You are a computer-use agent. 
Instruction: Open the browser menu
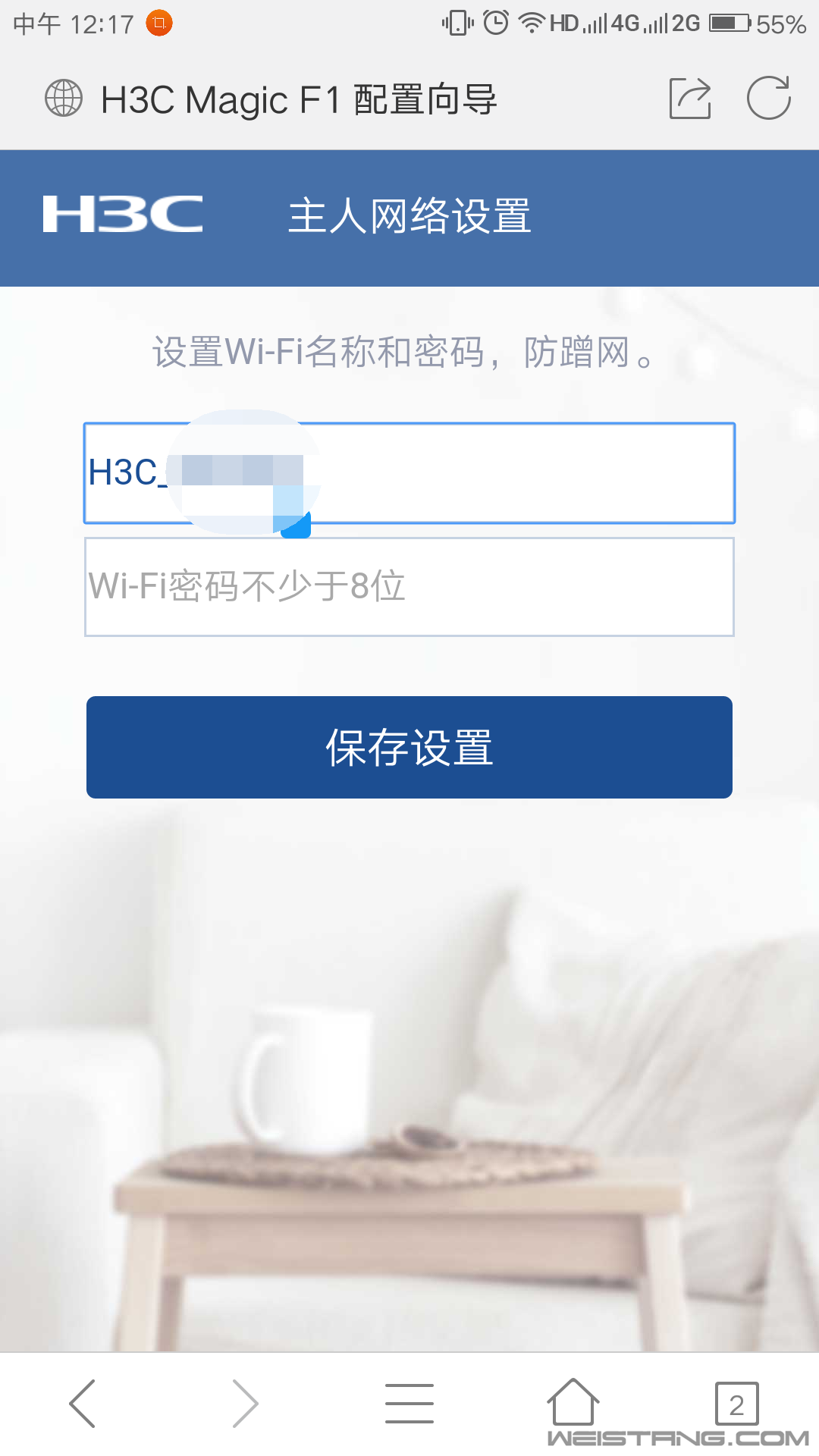coord(409,1403)
